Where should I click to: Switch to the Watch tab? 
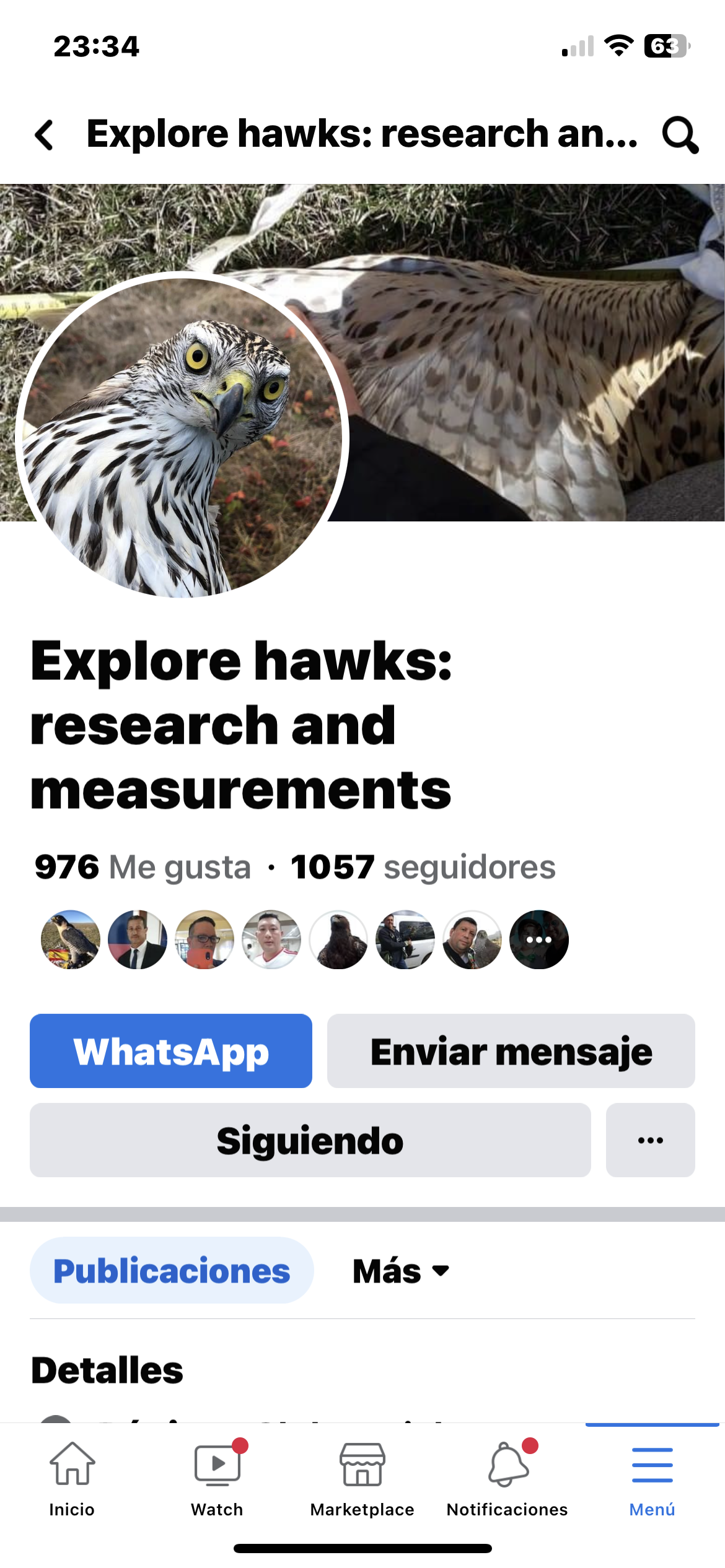(217, 1478)
